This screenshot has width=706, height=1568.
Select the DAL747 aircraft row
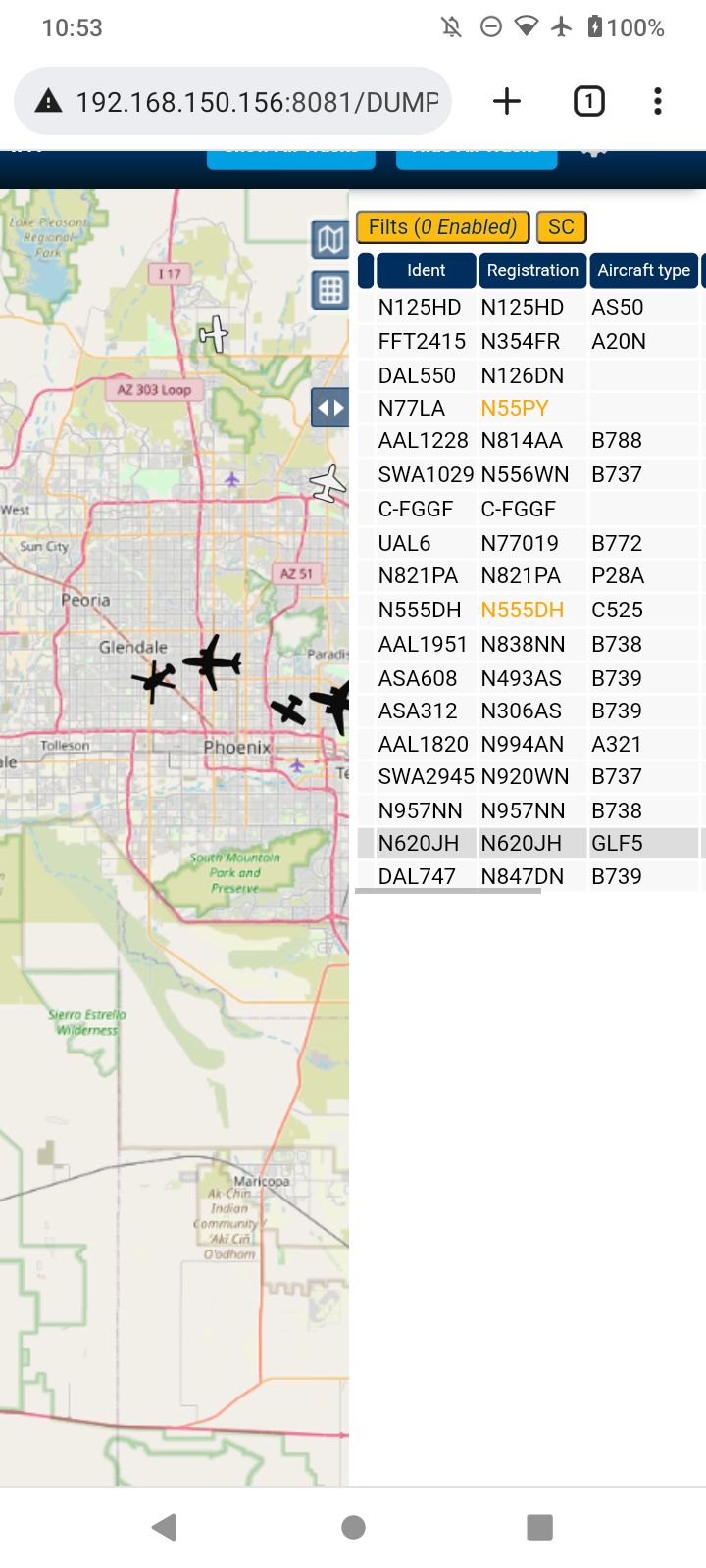point(529,876)
